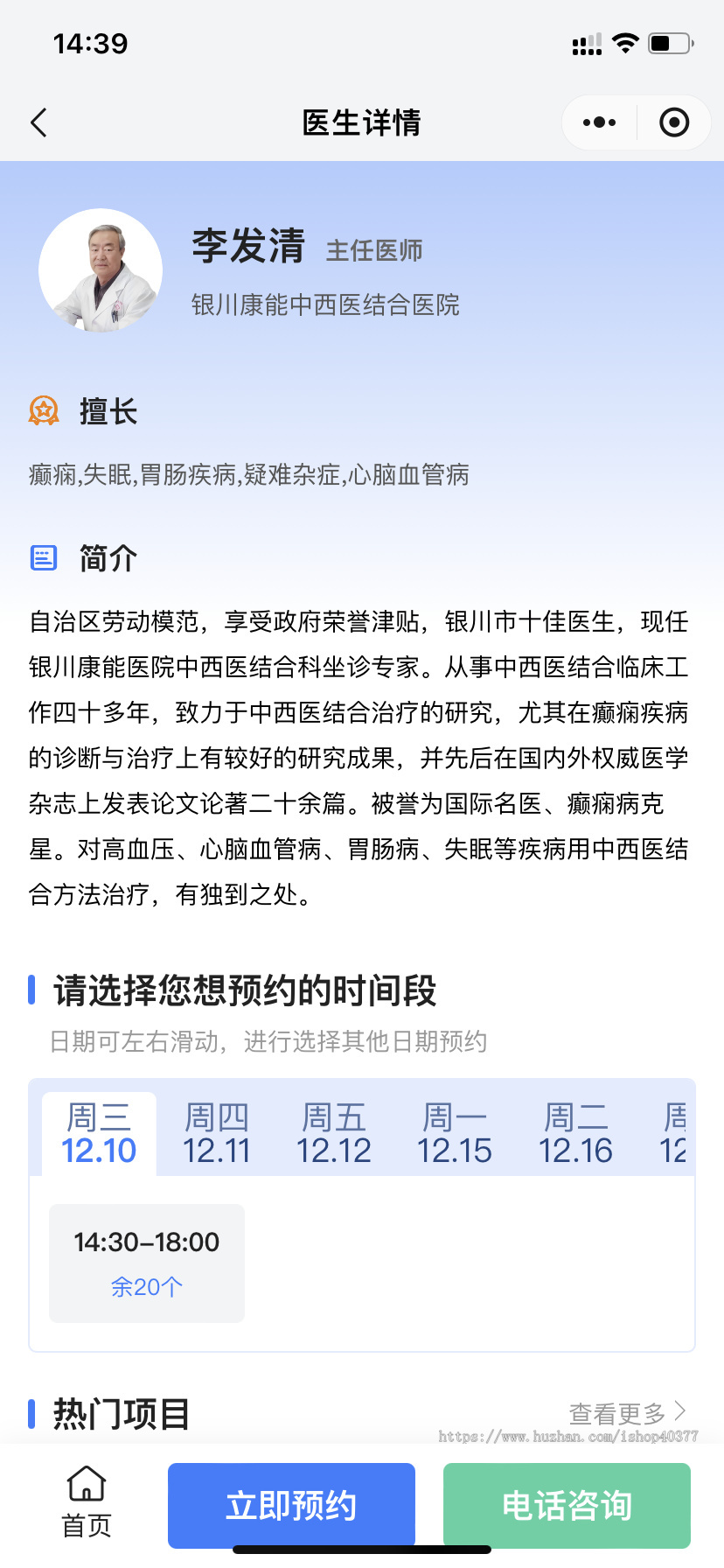Tap the mini-program circle capsule icon

[673, 122]
